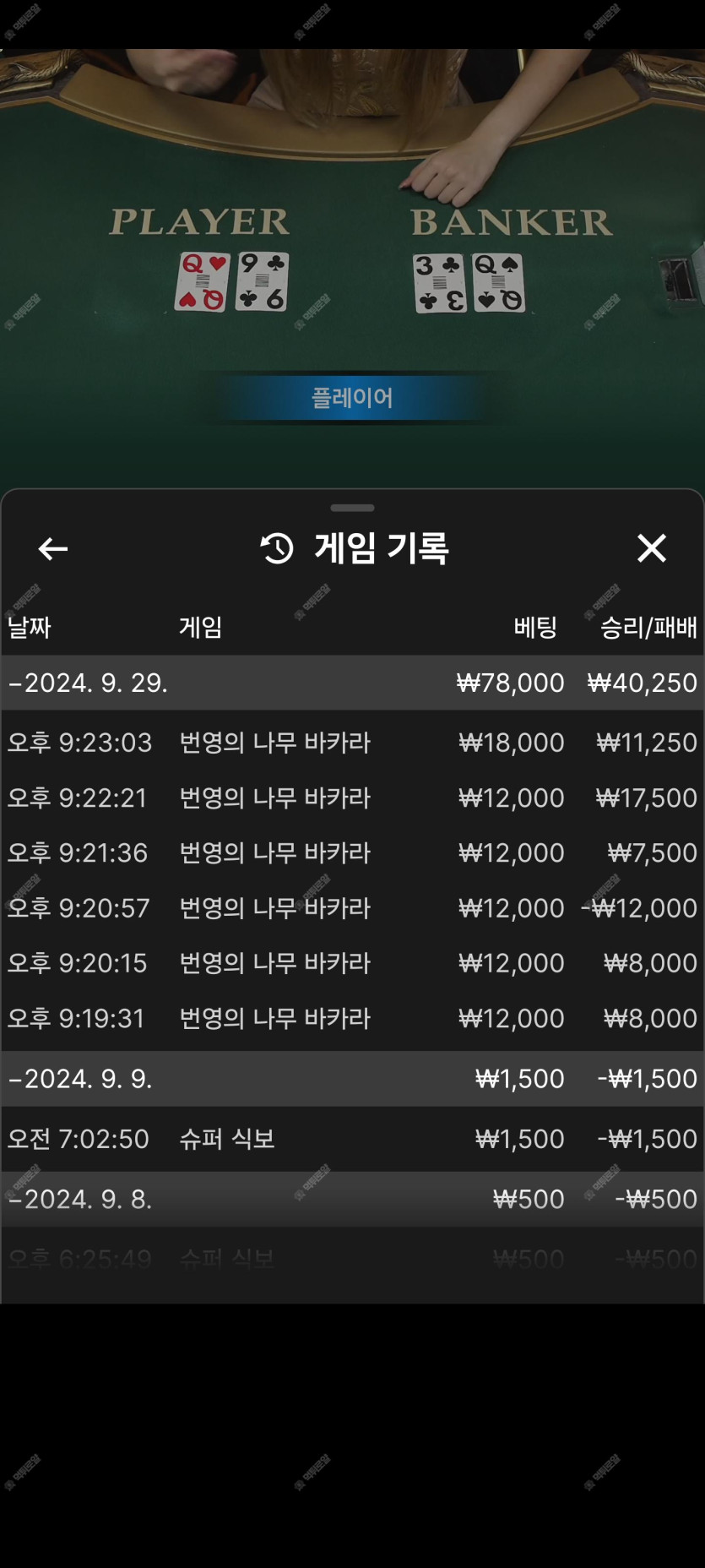Image resolution: width=705 pixels, height=1568 pixels.
Task: View the 오후 9:21:36 game round details
Action: [x=352, y=852]
